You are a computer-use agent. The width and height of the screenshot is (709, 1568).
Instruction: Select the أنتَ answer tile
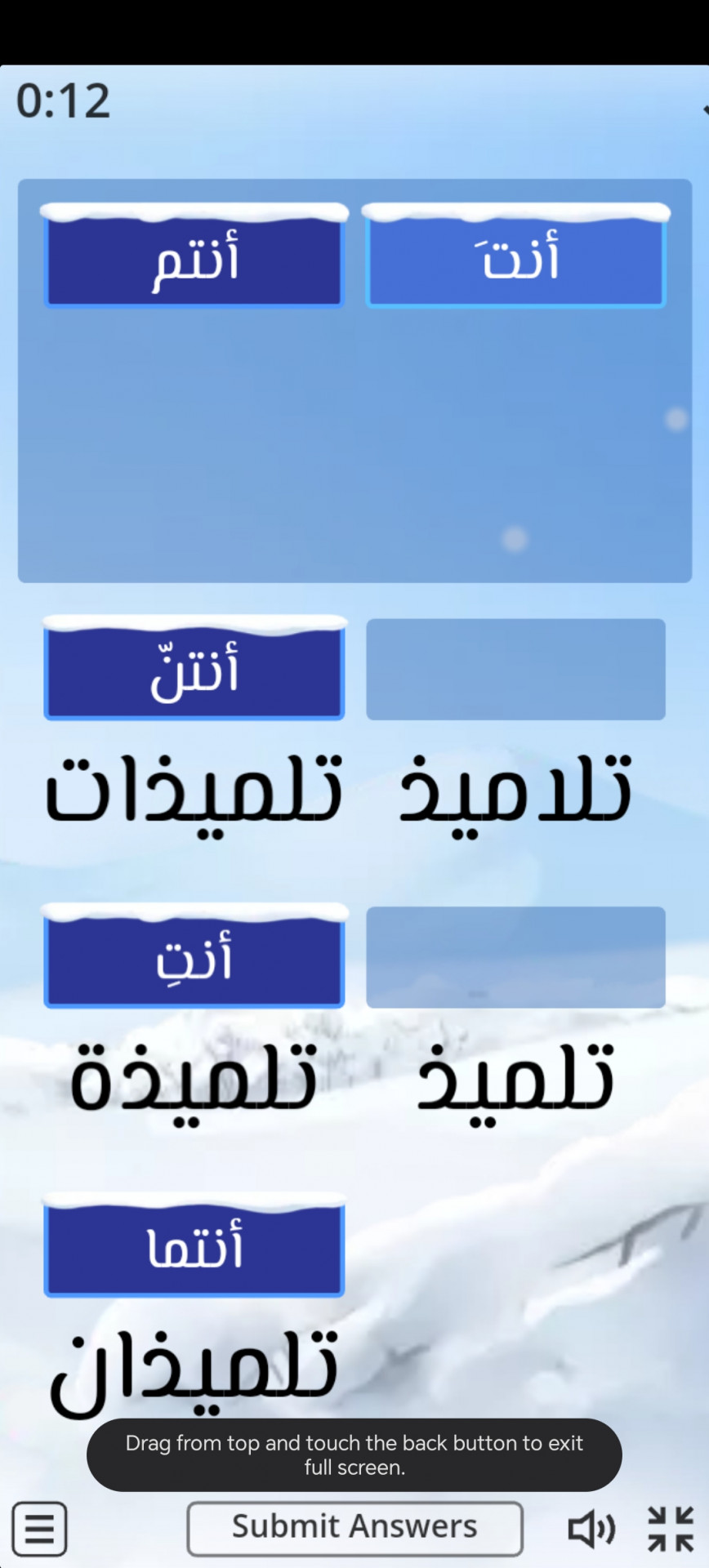(516, 260)
